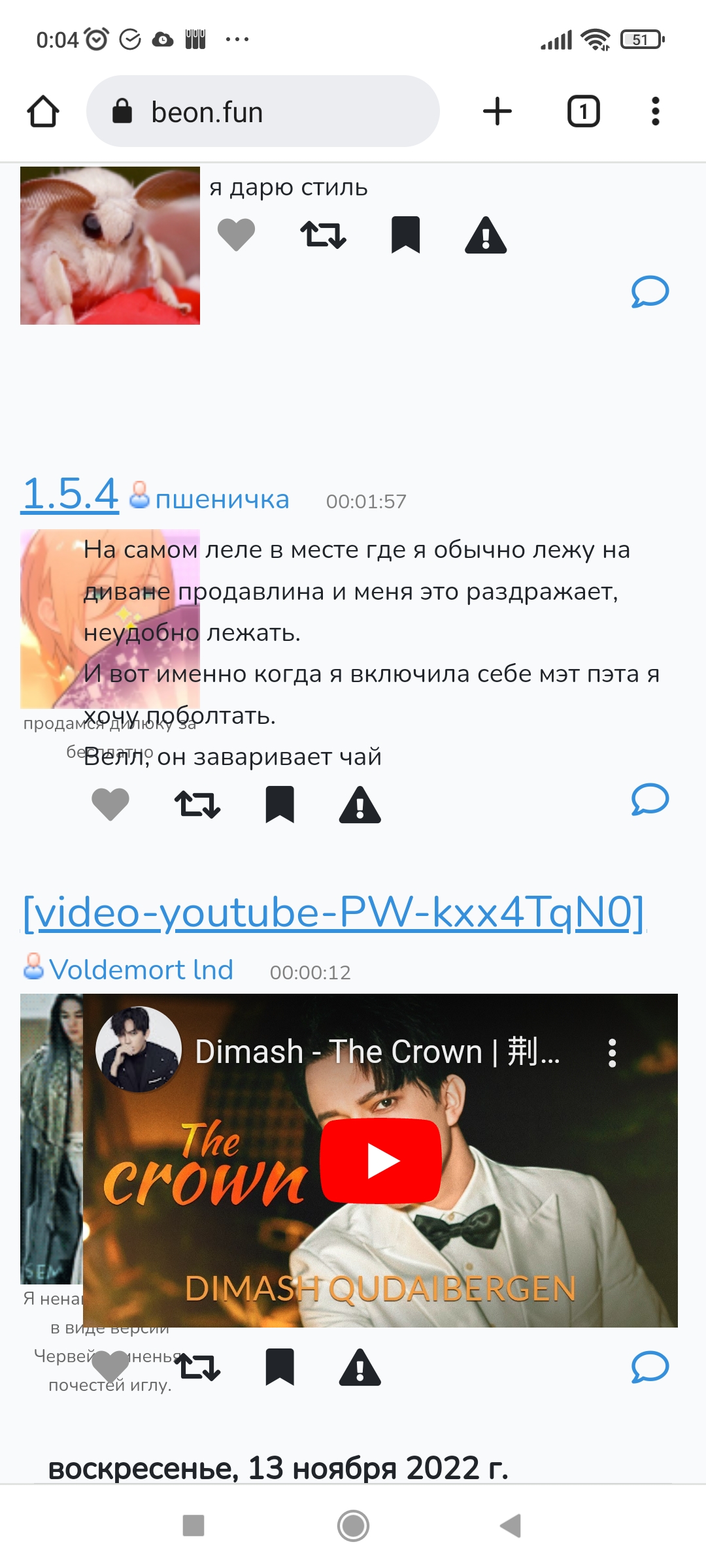Open the browser overflow menu
706x1568 pixels.
(655, 111)
